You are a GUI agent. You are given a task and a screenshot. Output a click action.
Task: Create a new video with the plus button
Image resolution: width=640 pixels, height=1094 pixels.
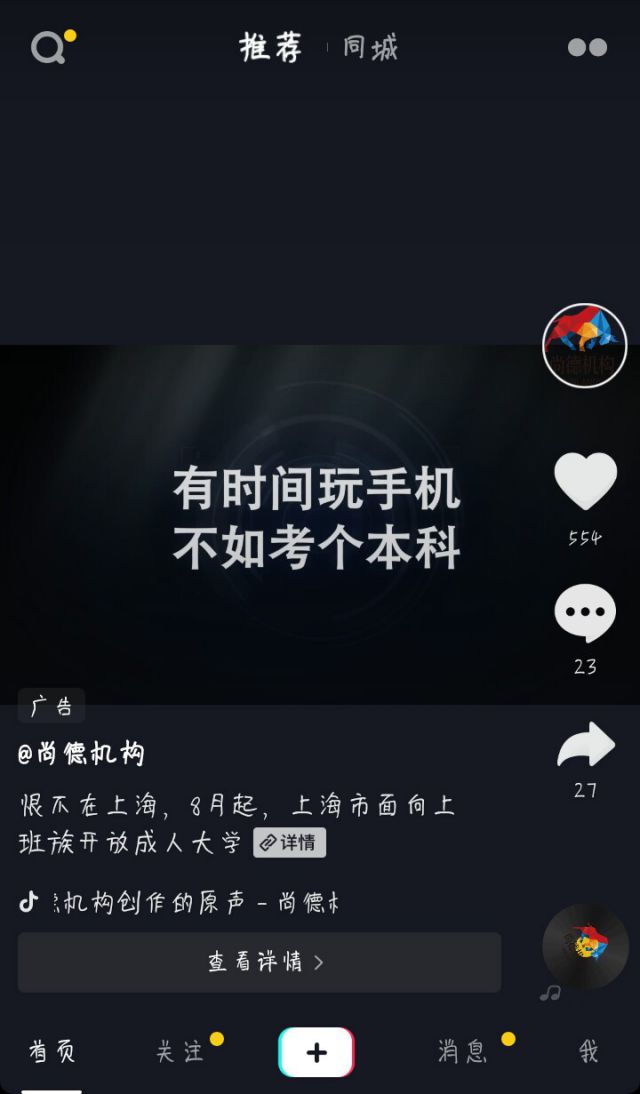tap(316, 1052)
